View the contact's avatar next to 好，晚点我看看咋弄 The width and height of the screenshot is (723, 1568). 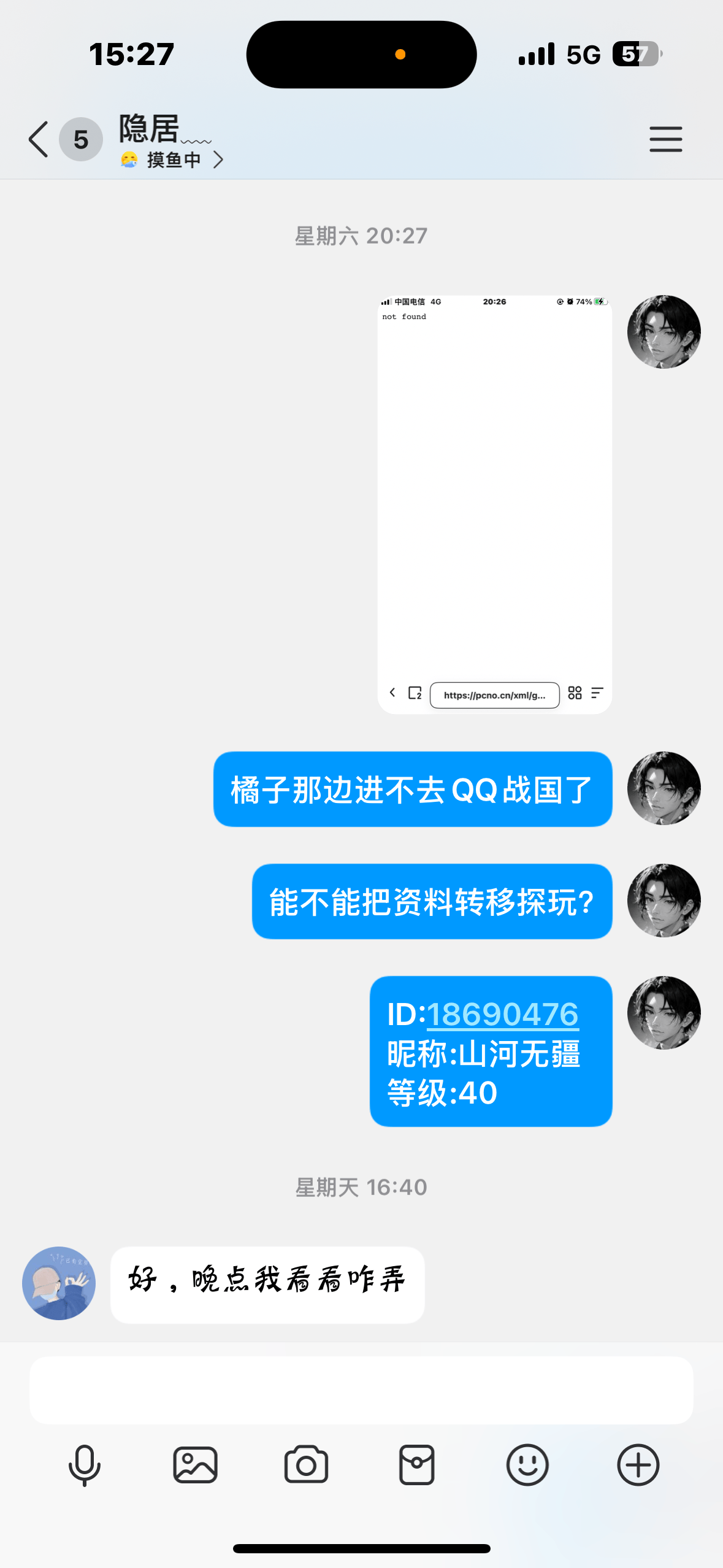[x=59, y=1283]
